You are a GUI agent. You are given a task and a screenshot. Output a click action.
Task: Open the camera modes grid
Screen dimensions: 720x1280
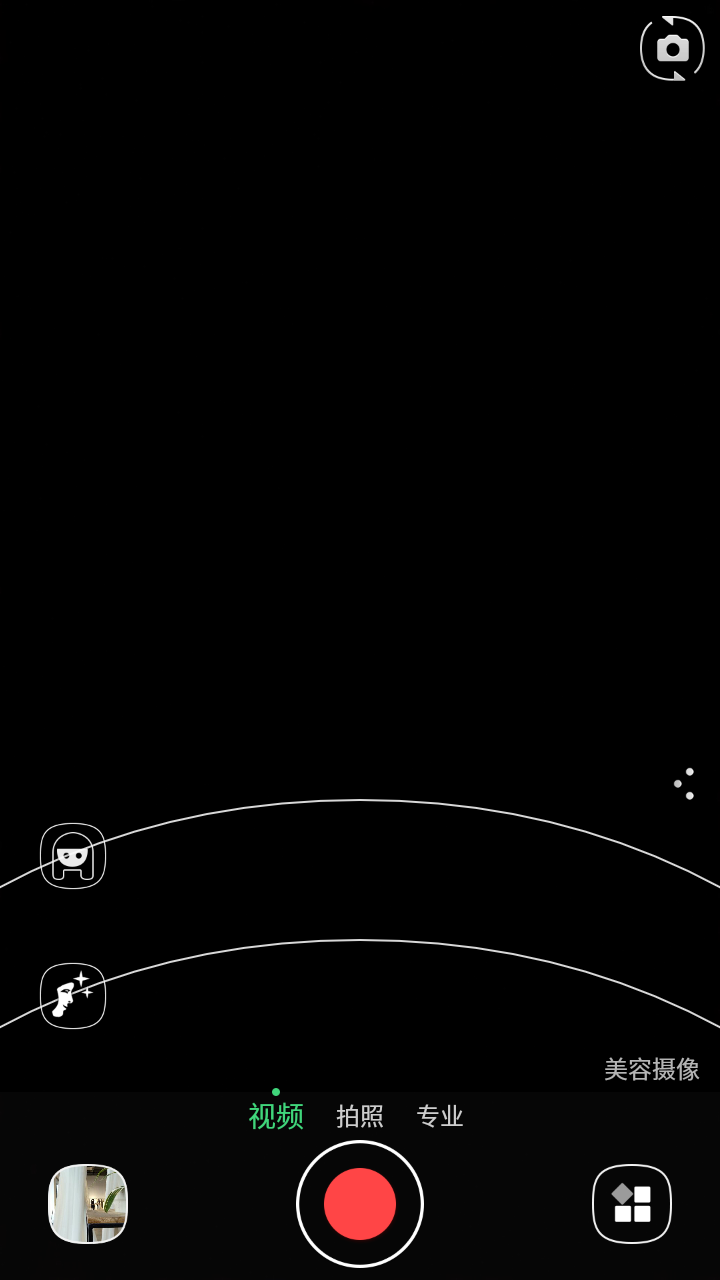632,1204
